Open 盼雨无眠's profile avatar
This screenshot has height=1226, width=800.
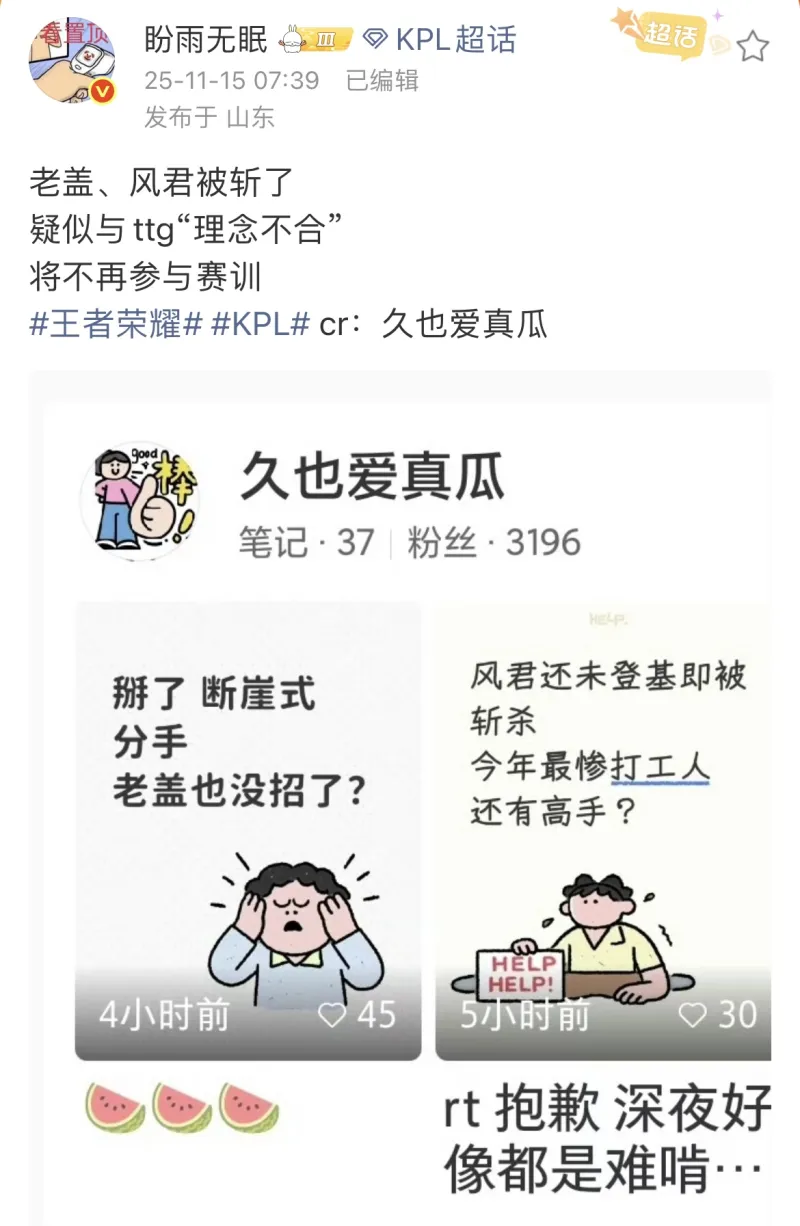click(71, 62)
